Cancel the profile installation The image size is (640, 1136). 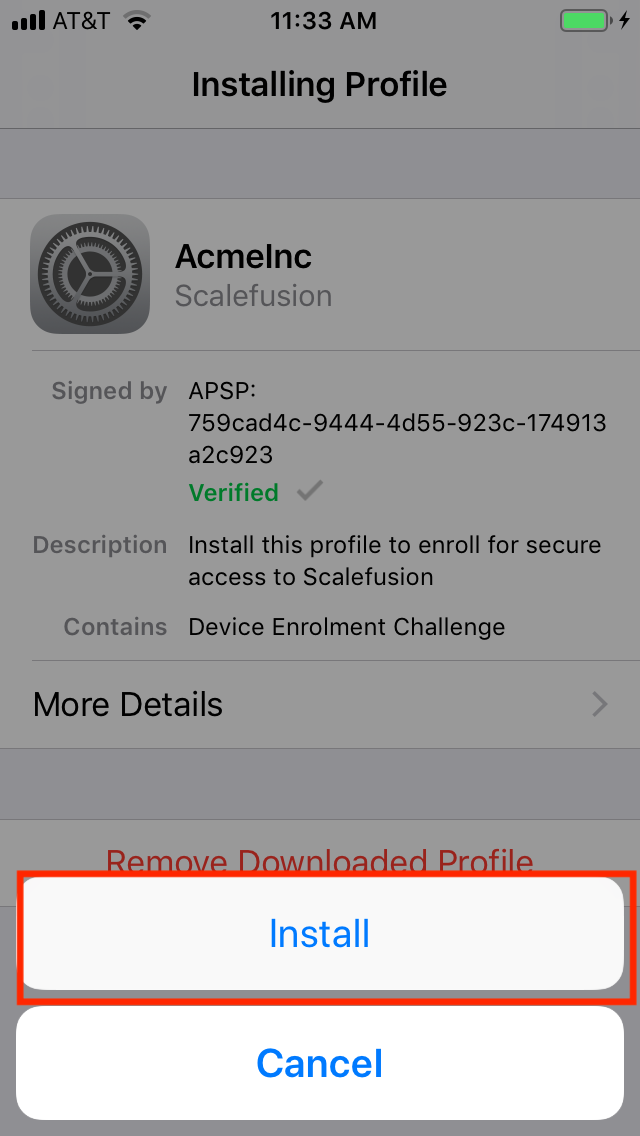320,1062
